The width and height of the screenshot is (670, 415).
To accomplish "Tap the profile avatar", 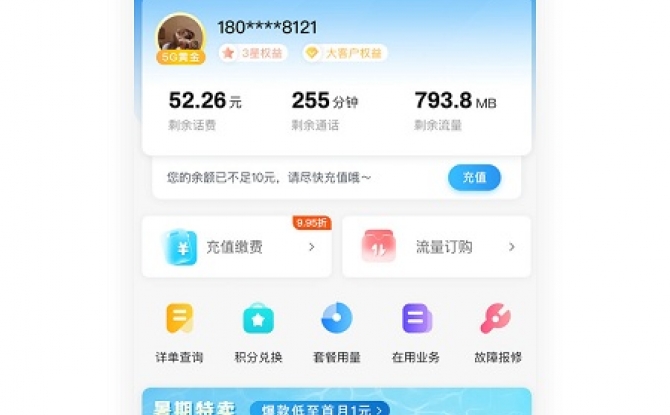I will [x=181, y=37].
